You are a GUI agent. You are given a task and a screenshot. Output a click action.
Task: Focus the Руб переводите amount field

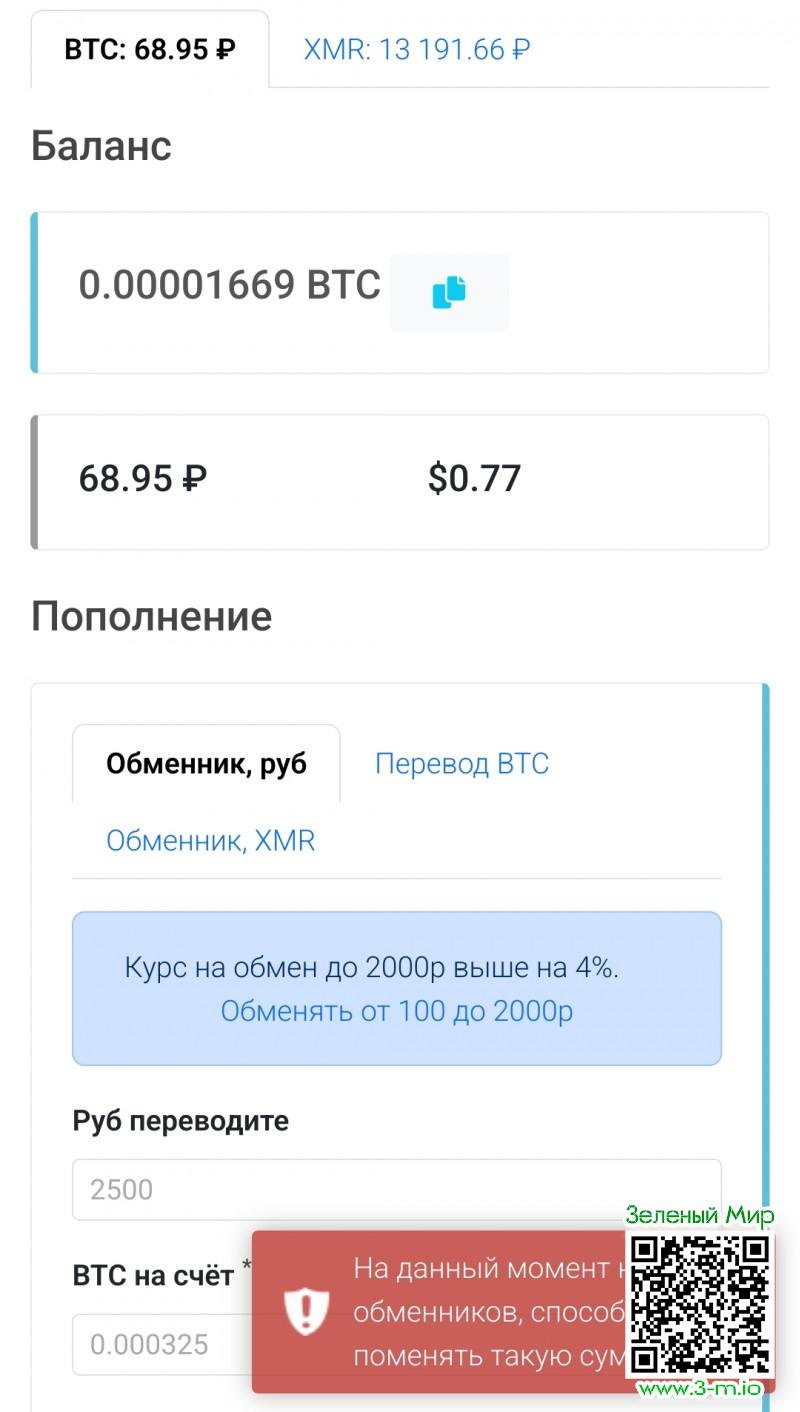pyautogui.click(x=396, y=1190)
